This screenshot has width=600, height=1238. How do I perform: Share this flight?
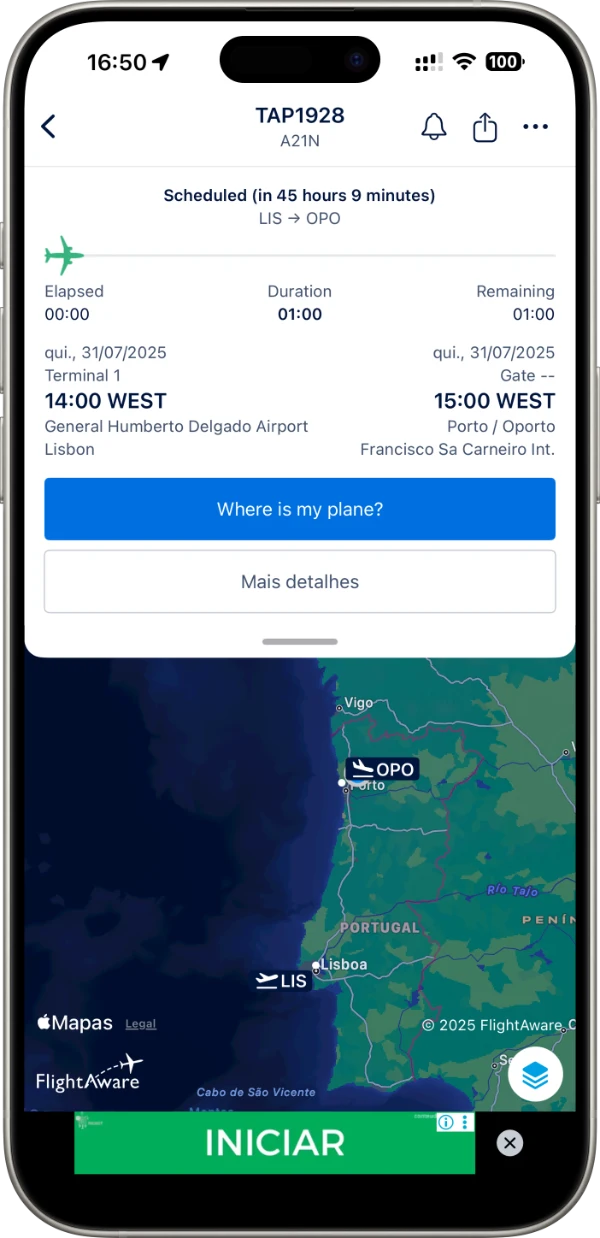[x=485, y=127]
